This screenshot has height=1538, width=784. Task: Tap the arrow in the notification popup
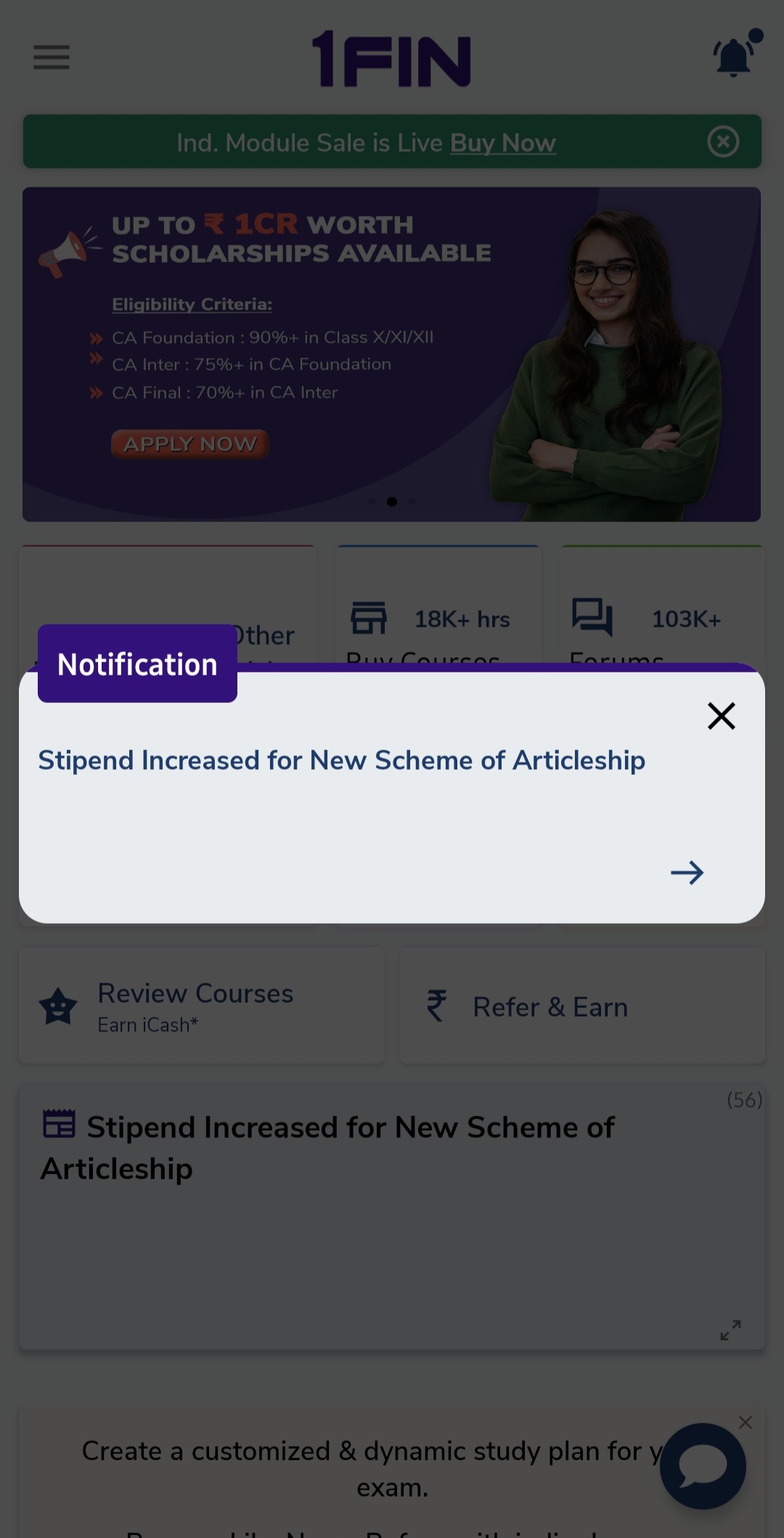point(687,872)
